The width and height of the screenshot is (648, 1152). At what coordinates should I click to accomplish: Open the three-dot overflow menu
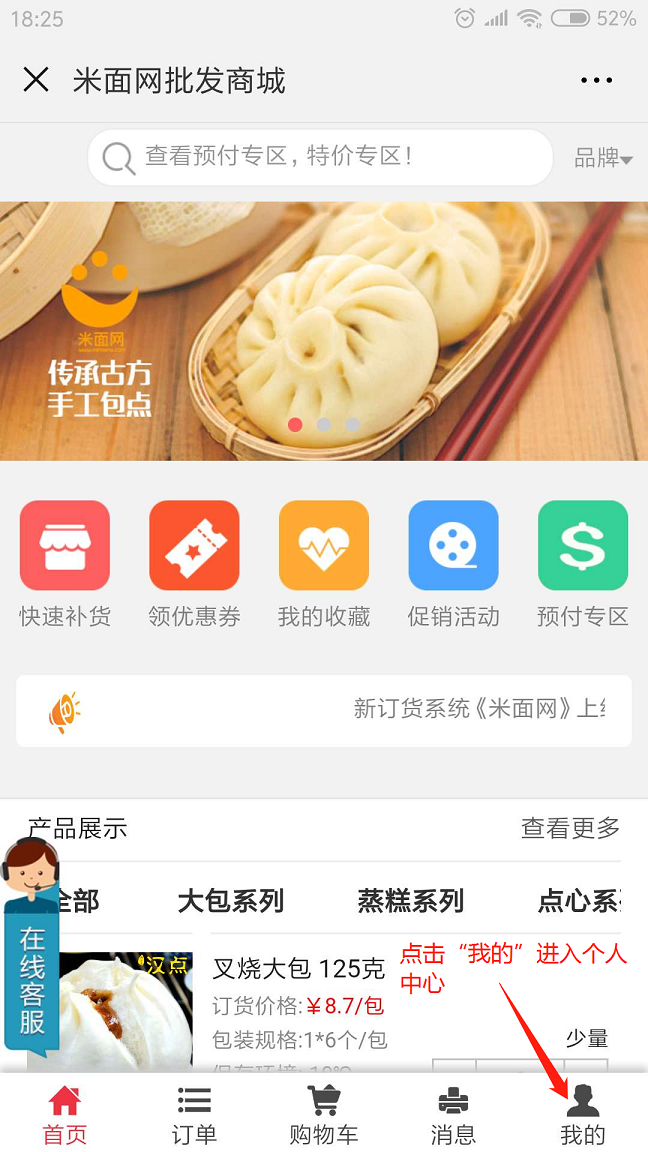[596, 80]
